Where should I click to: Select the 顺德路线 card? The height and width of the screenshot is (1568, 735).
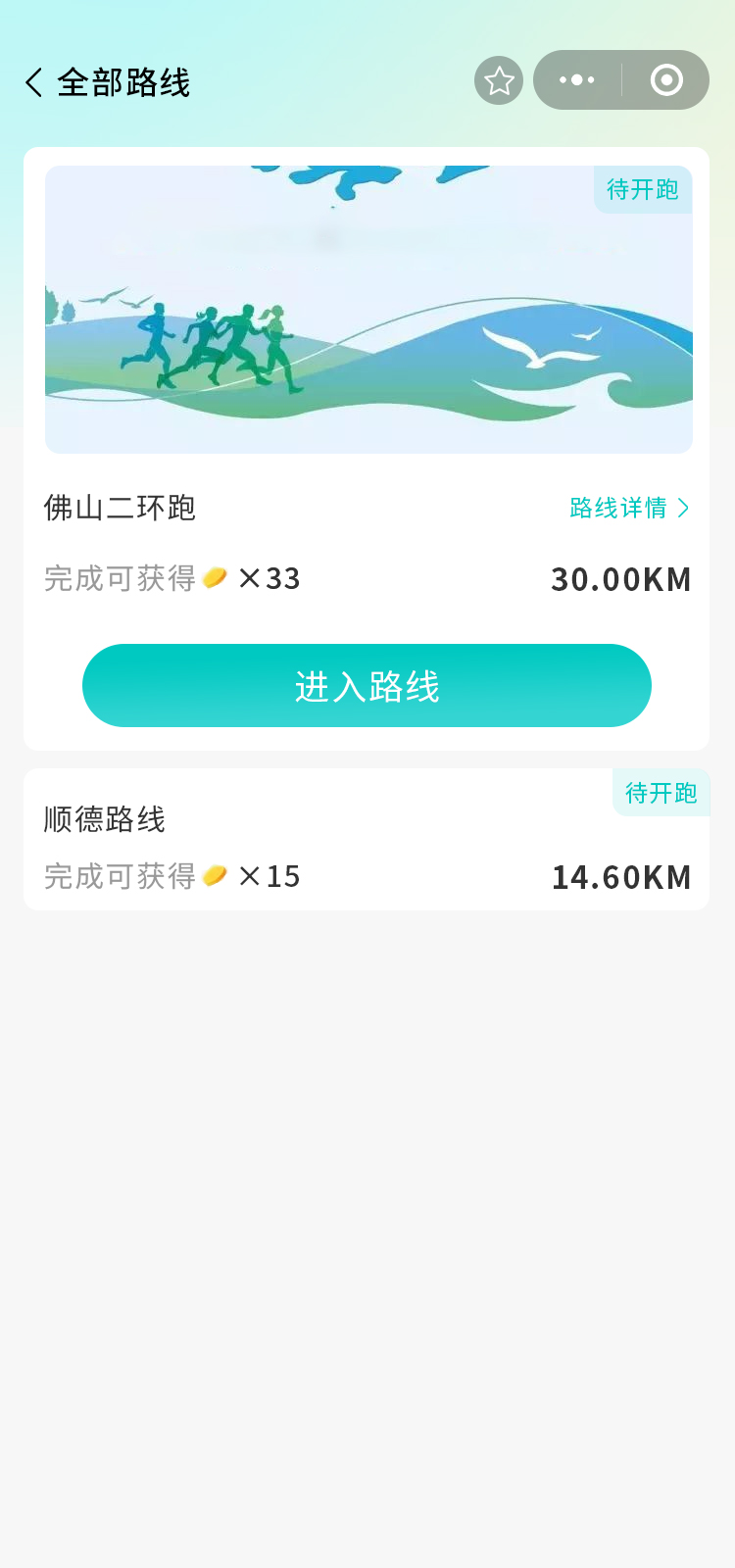[x=367, y=841]
